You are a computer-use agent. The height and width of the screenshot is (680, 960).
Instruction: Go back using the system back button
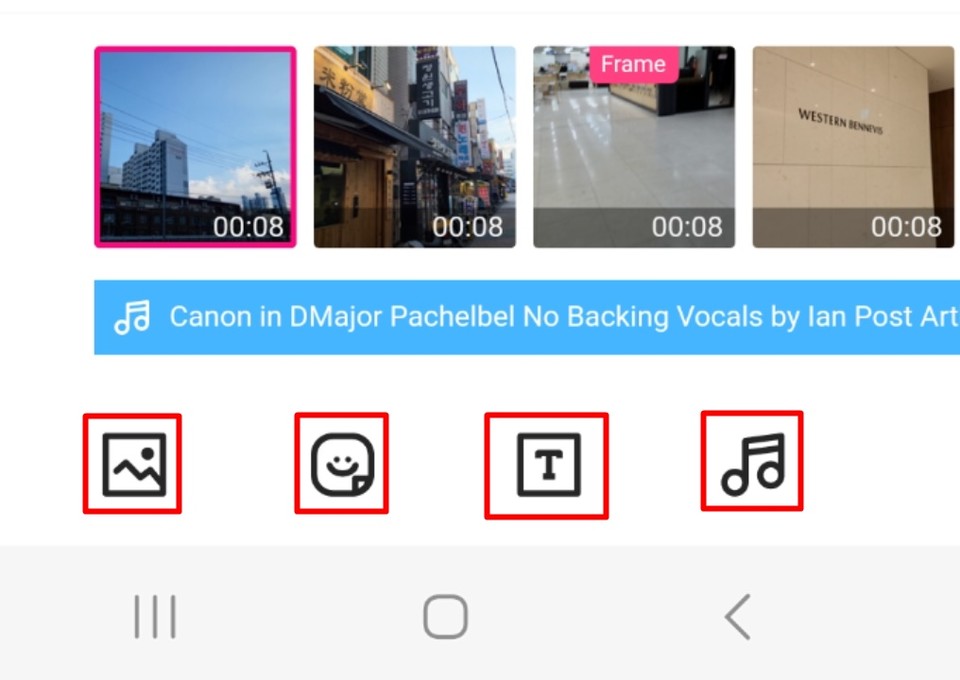point(738,617)
